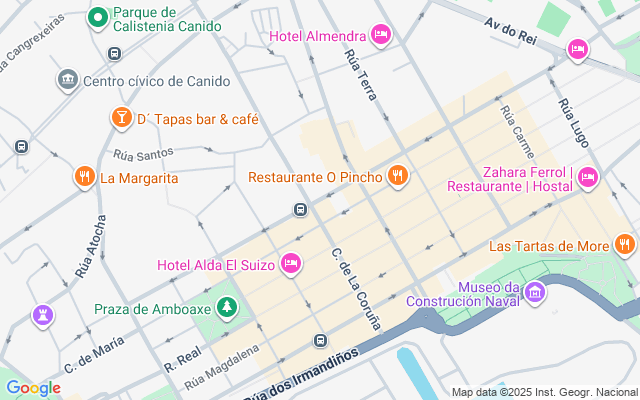Select the Hotel Almendra marker
Screen dimensions: 640x400
point(380,35)
